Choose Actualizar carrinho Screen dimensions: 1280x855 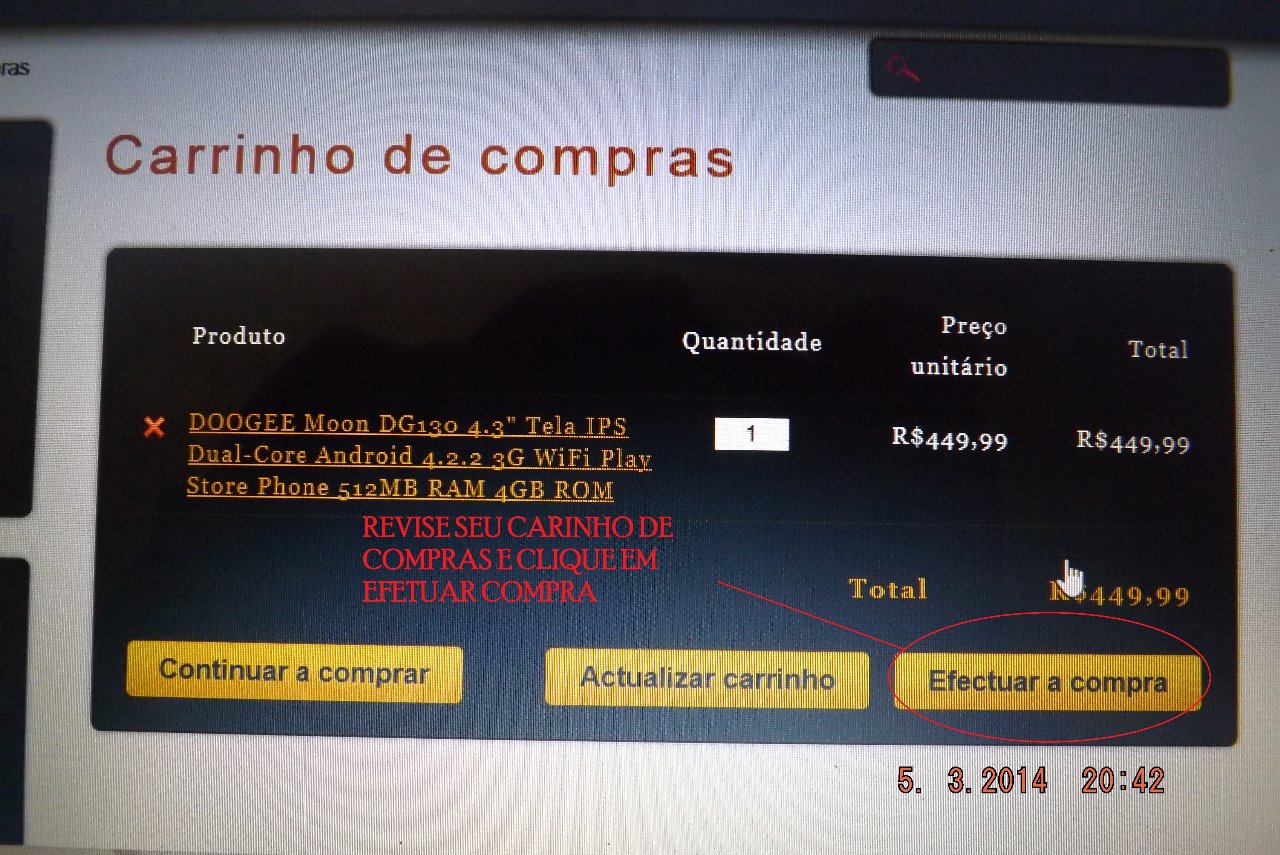tap(706, 678)
